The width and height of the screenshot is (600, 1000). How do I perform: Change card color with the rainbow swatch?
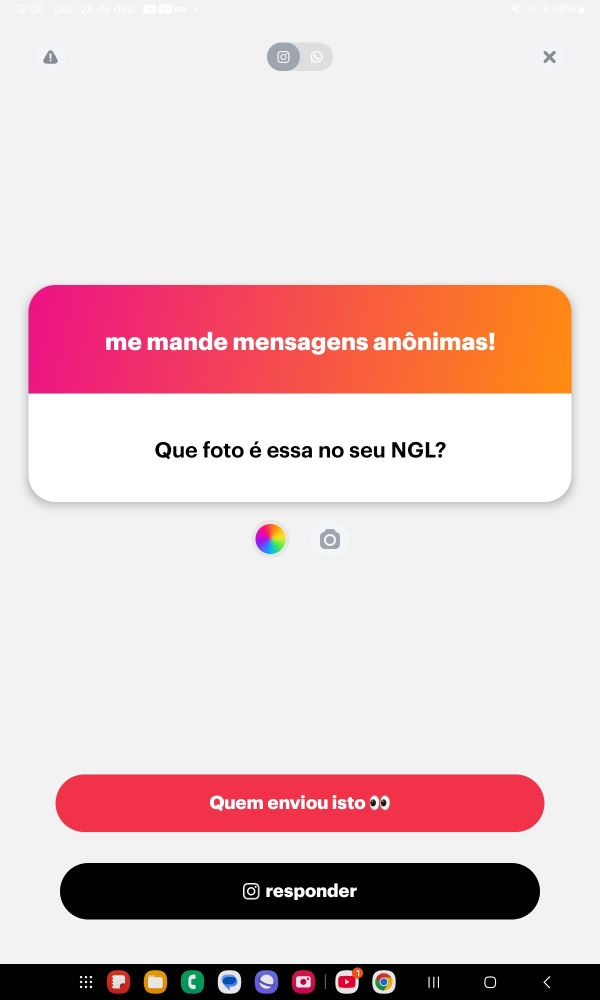coord(270,539)
